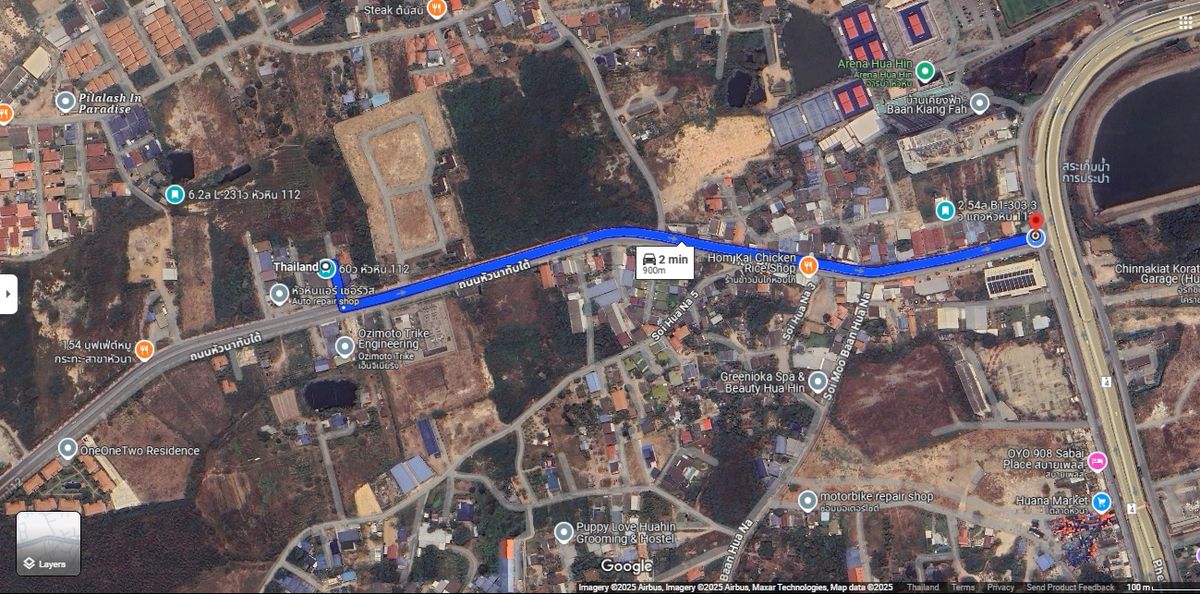Viewport: 1200px width, 594px height.
Task: Select OYO 908 Sabai Place hotel marker
Action: 1098,461
